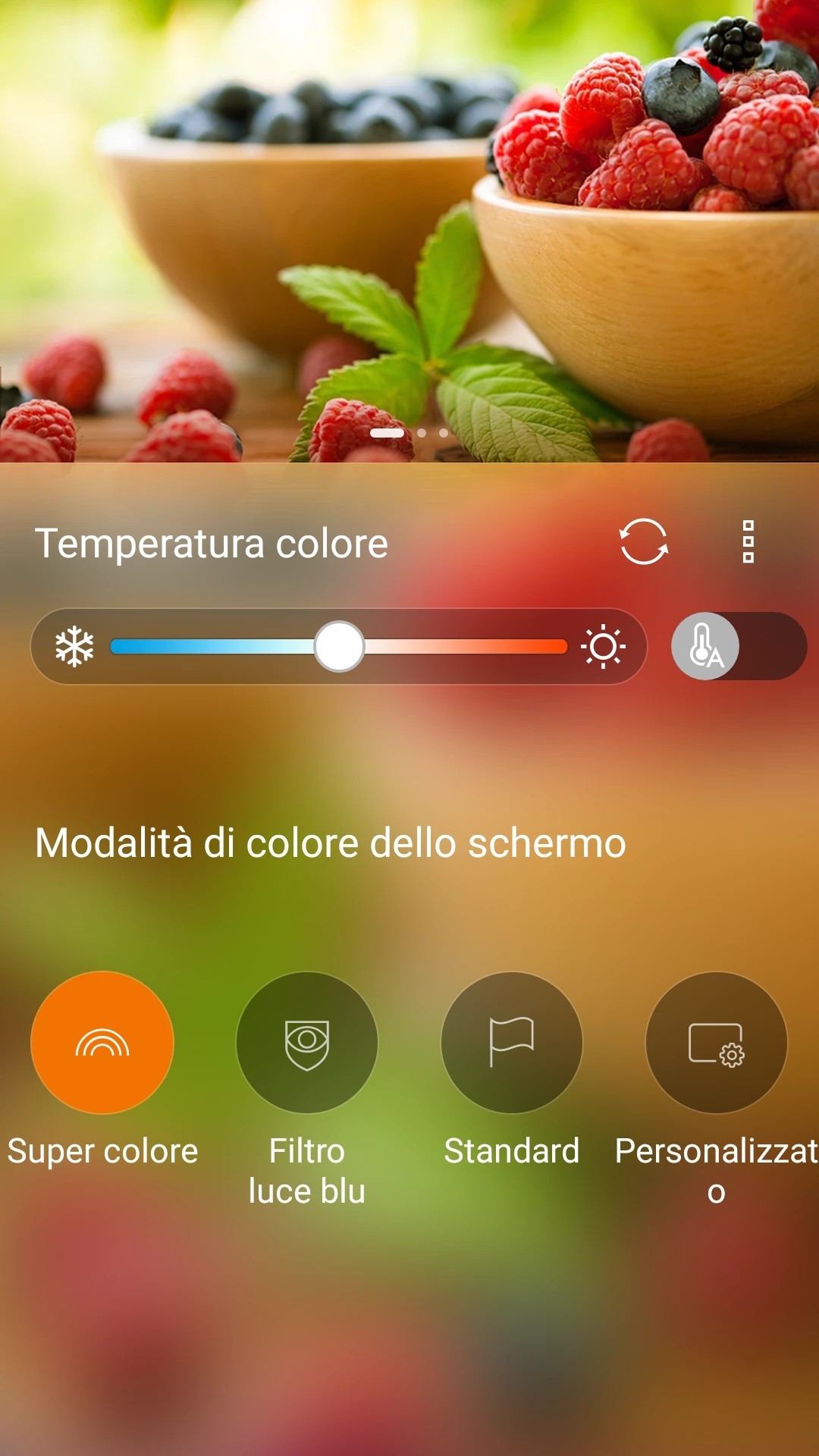This screenshot has height=1456, width=819.
Task: Reset the color temperature to default
Action: coord(643,541)
